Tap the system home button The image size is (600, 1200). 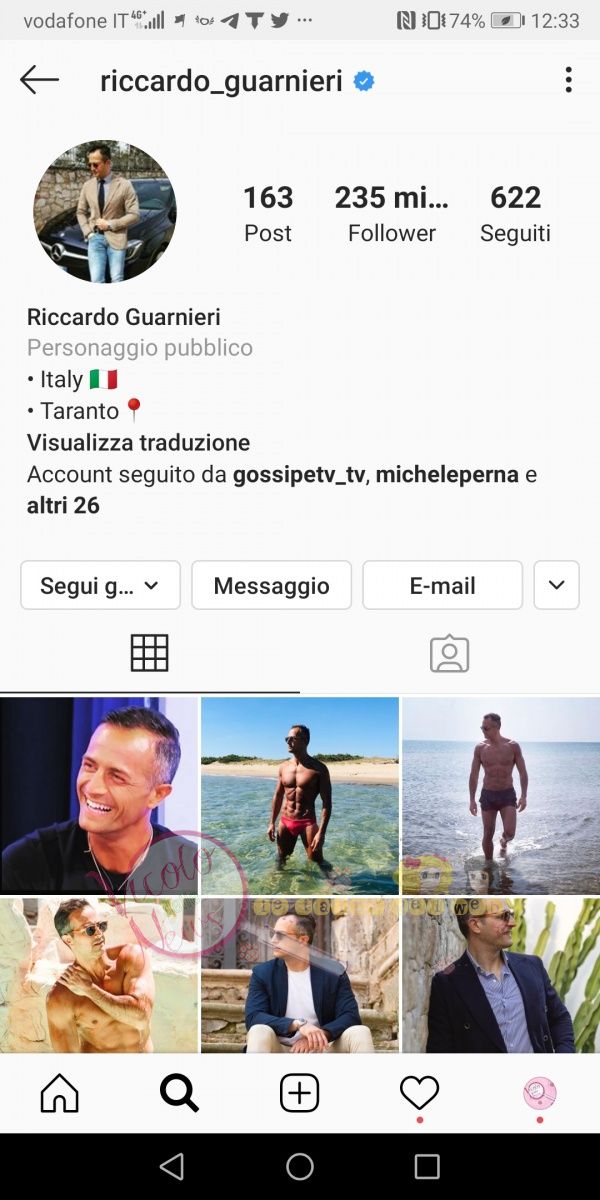pyautogui.click(x=300, y=1166)
